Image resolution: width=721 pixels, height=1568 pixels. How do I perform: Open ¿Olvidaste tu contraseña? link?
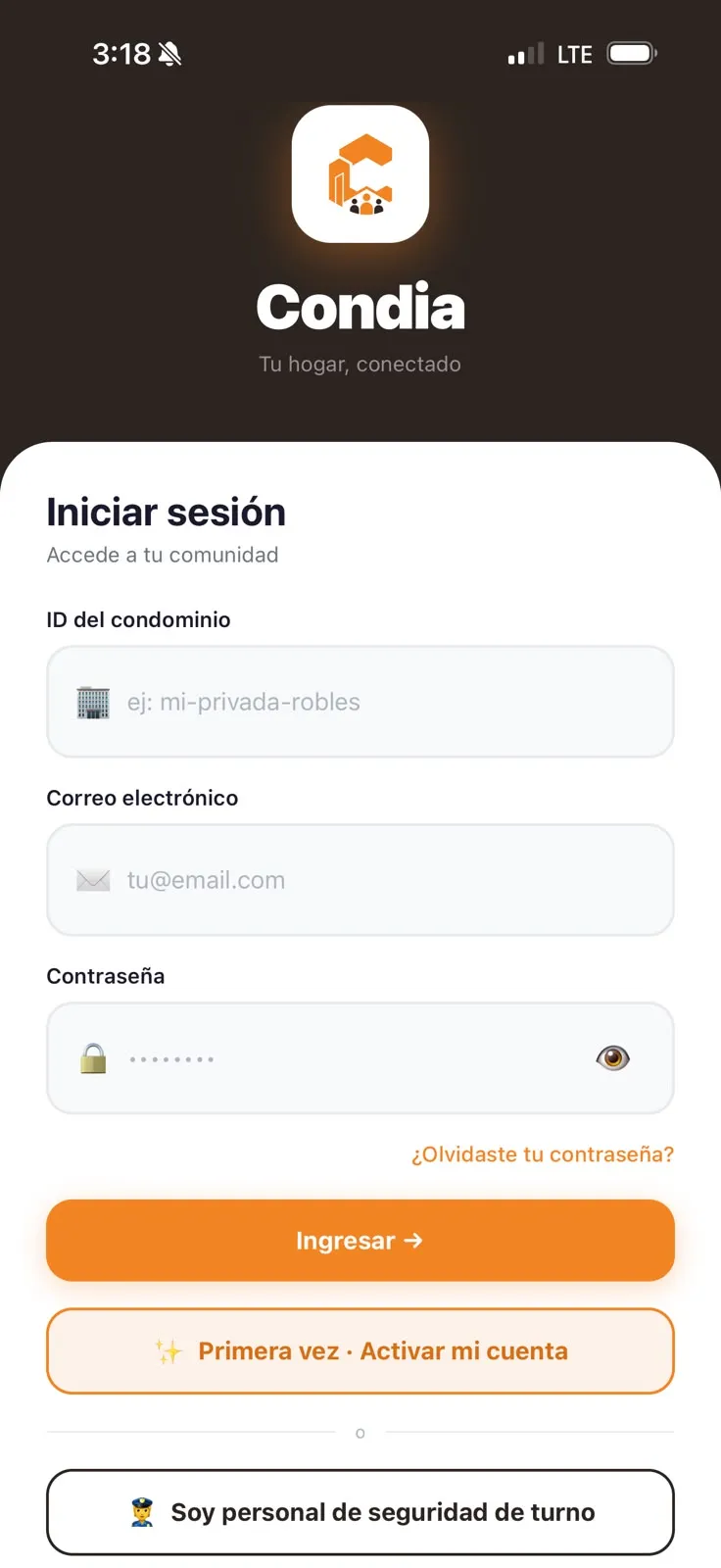[543, 1154]
